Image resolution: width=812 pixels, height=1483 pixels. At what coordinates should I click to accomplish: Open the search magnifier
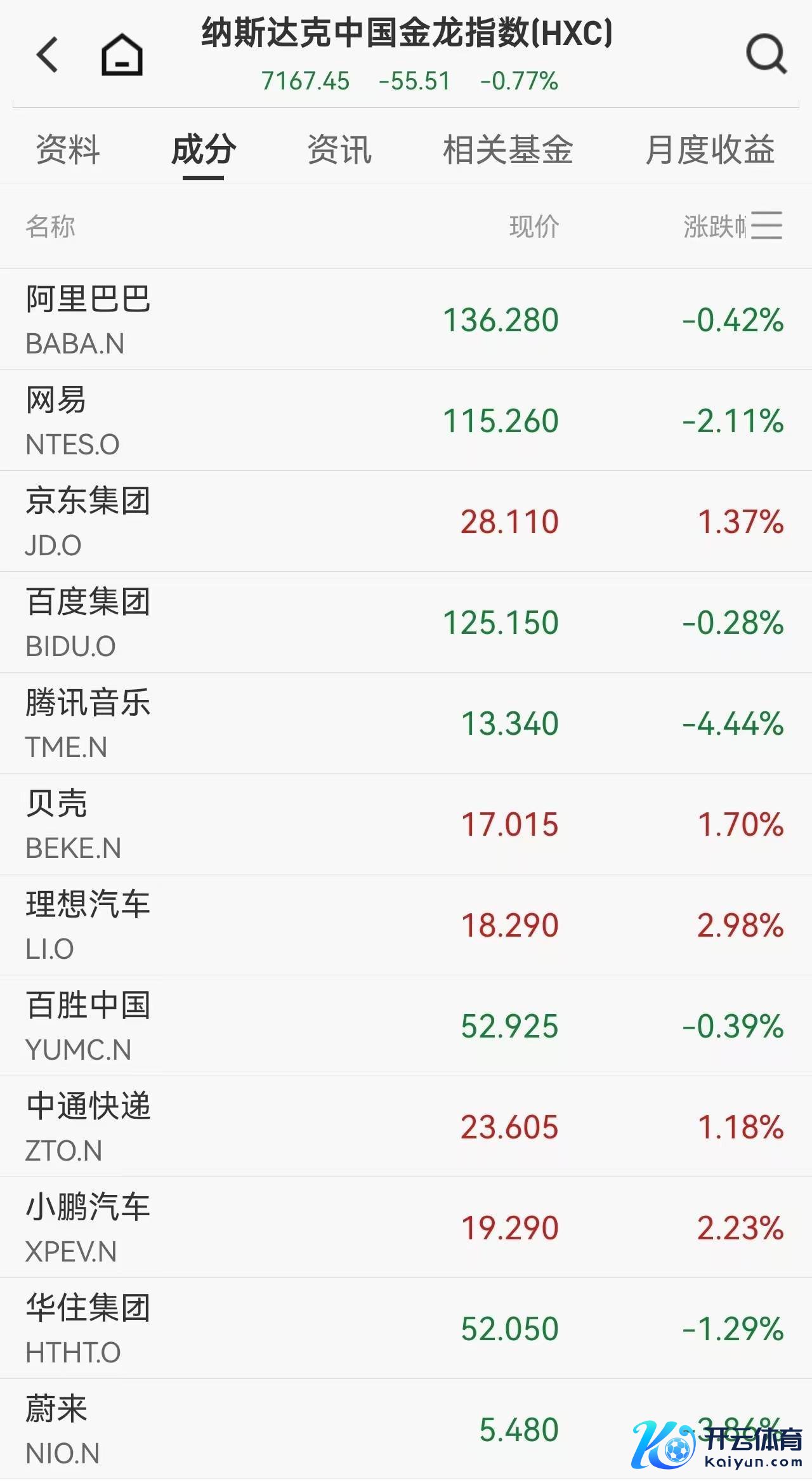pos(766,55)
